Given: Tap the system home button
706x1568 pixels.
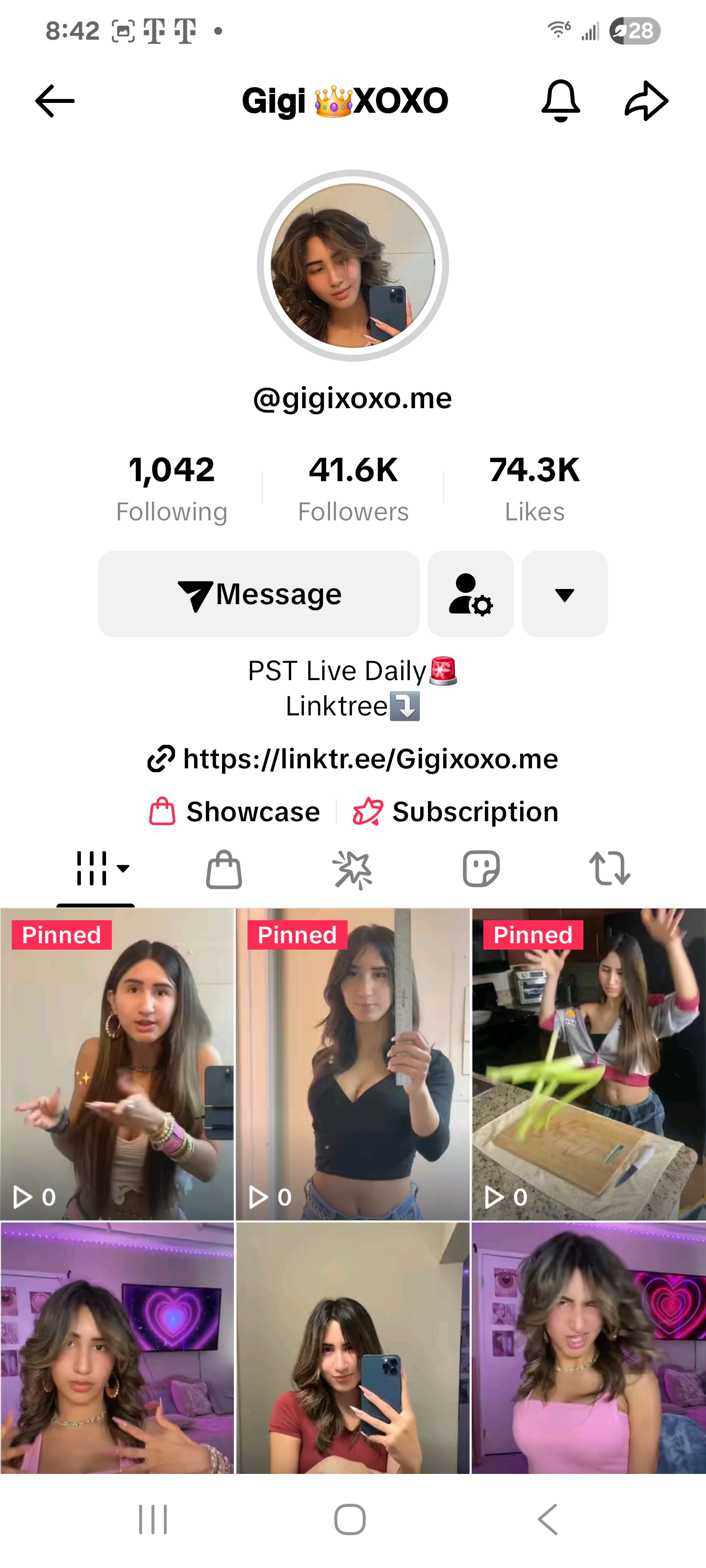Looking at the screenshot, I should [350, 1519].
